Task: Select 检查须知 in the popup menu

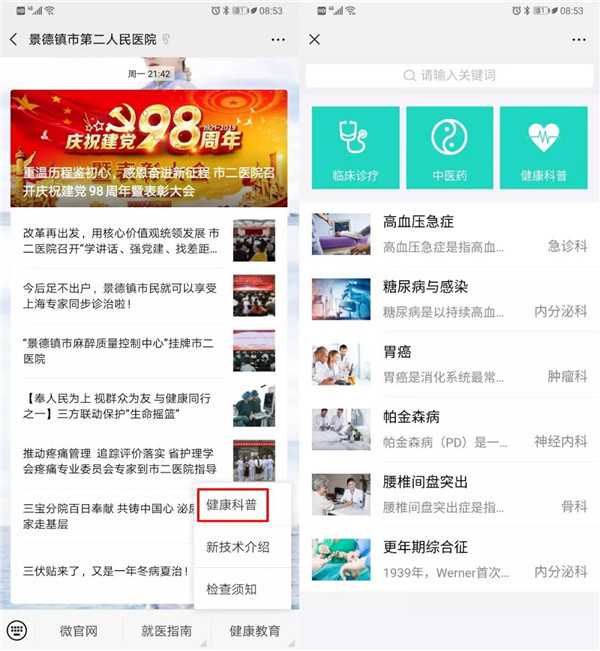Action: [x=232, y=589]
